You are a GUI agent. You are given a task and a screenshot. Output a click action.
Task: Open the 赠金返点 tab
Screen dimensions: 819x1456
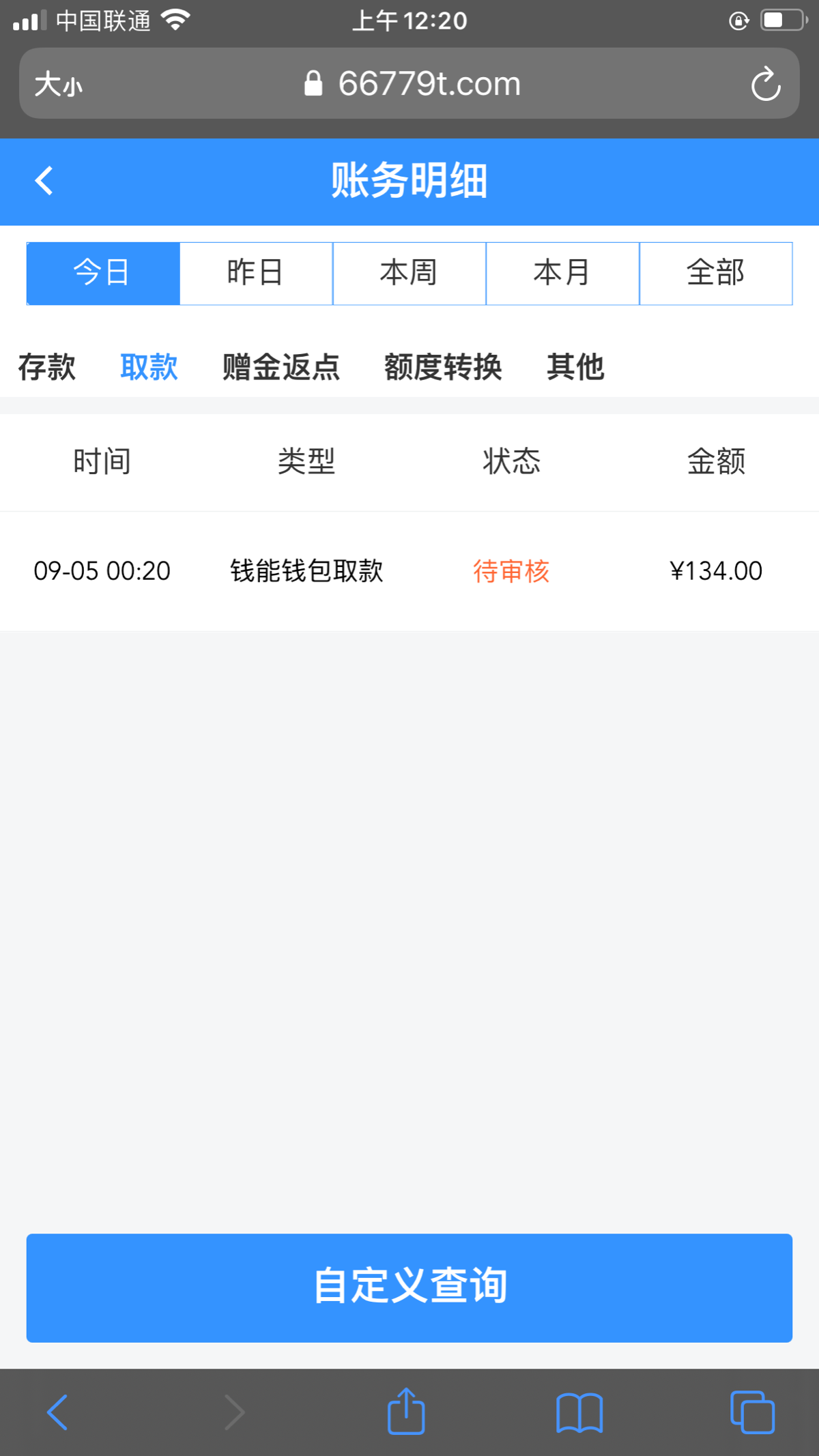coord(281,366)
